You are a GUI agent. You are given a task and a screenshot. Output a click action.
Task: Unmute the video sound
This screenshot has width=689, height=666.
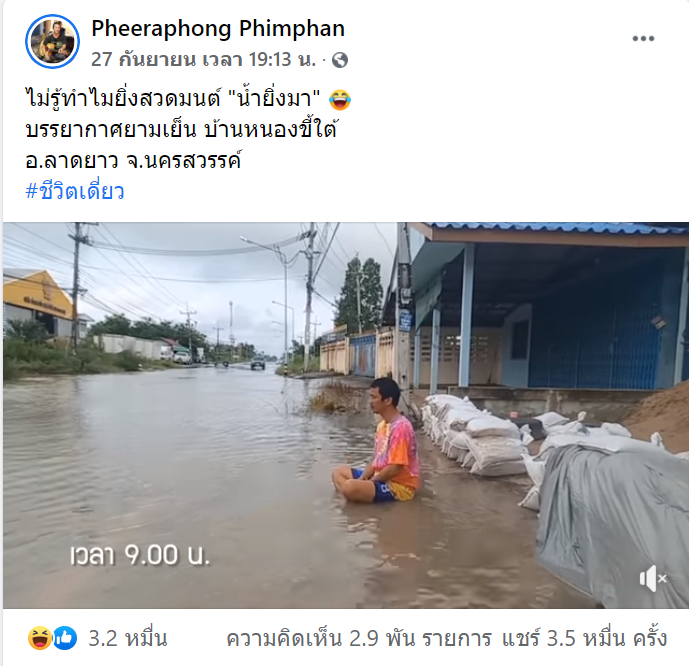coord(653,578)
